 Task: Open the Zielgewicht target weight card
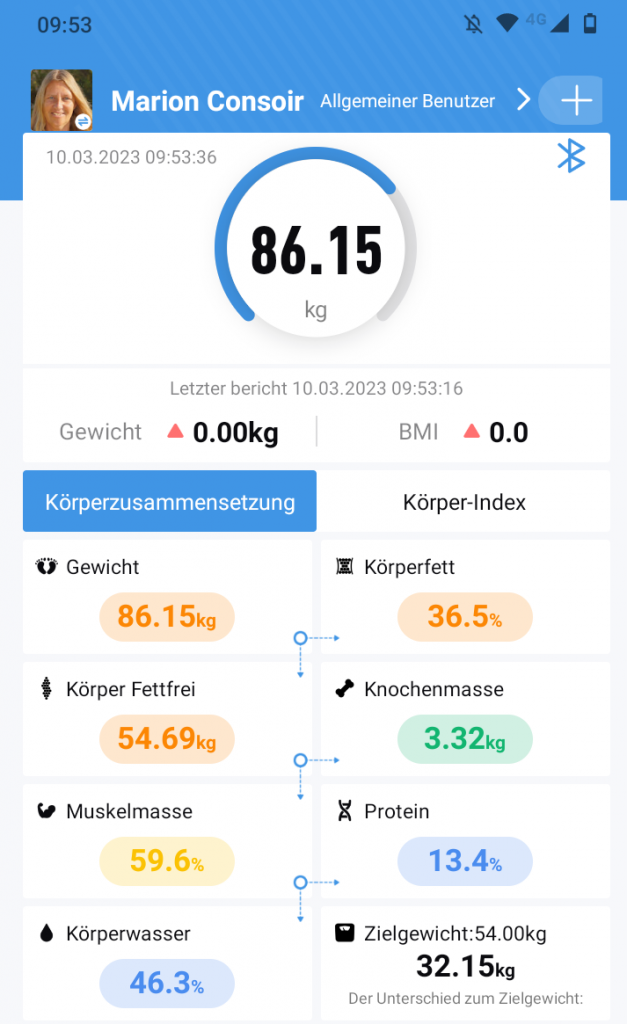tap(465, 962)
